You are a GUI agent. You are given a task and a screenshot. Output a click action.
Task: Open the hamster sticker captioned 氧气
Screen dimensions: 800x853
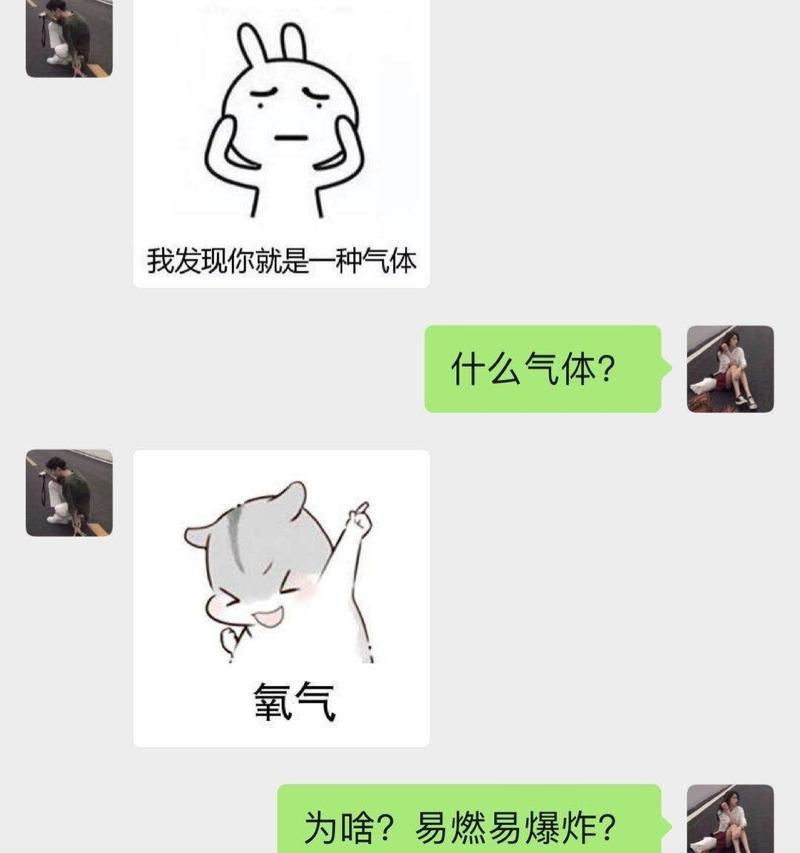click(281, 597)
